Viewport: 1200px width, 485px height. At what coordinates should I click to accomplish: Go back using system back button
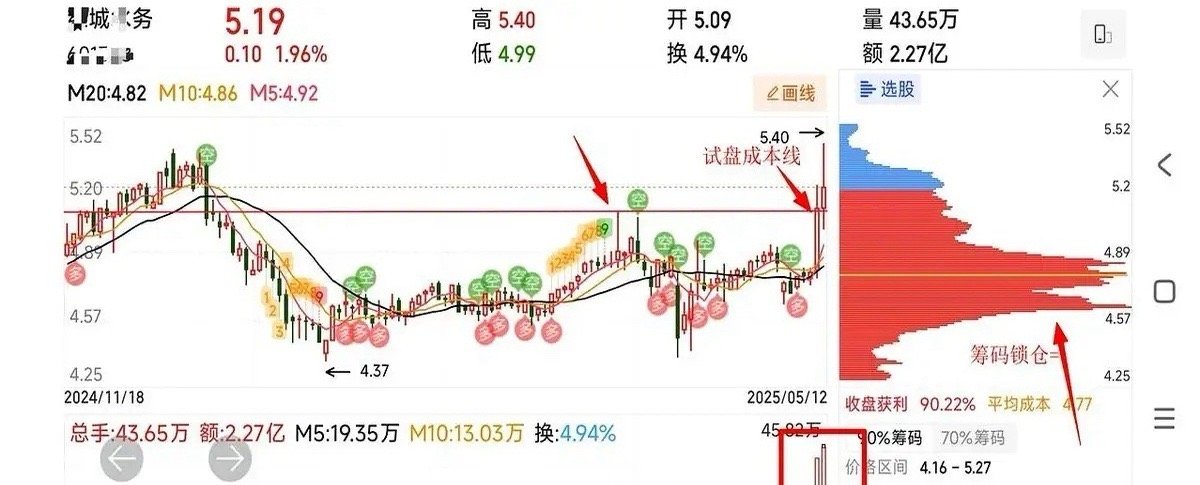click(1164, 165)
